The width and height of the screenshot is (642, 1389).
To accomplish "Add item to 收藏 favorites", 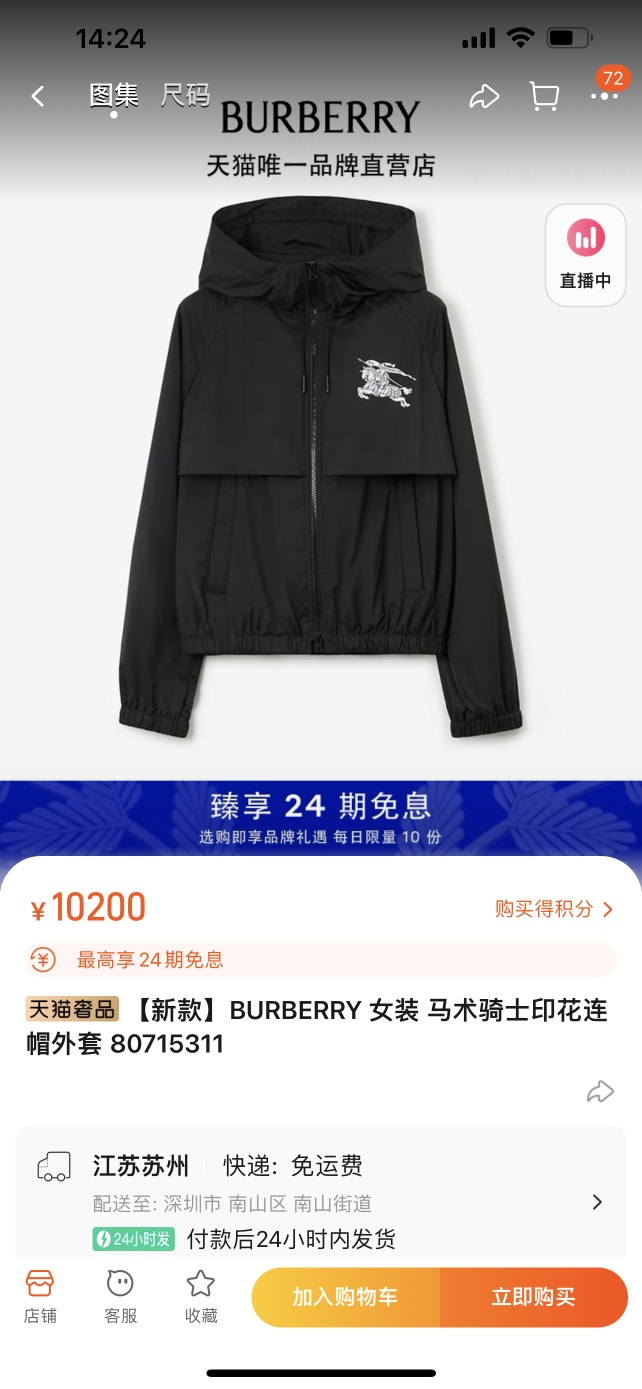I will [x=201, y=1296].
